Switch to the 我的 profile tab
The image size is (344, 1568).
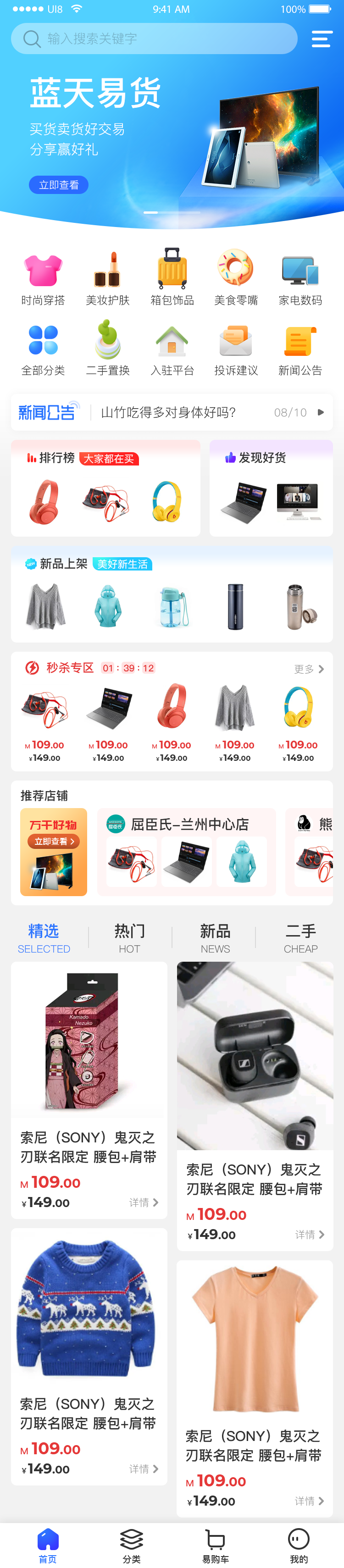298,1545
